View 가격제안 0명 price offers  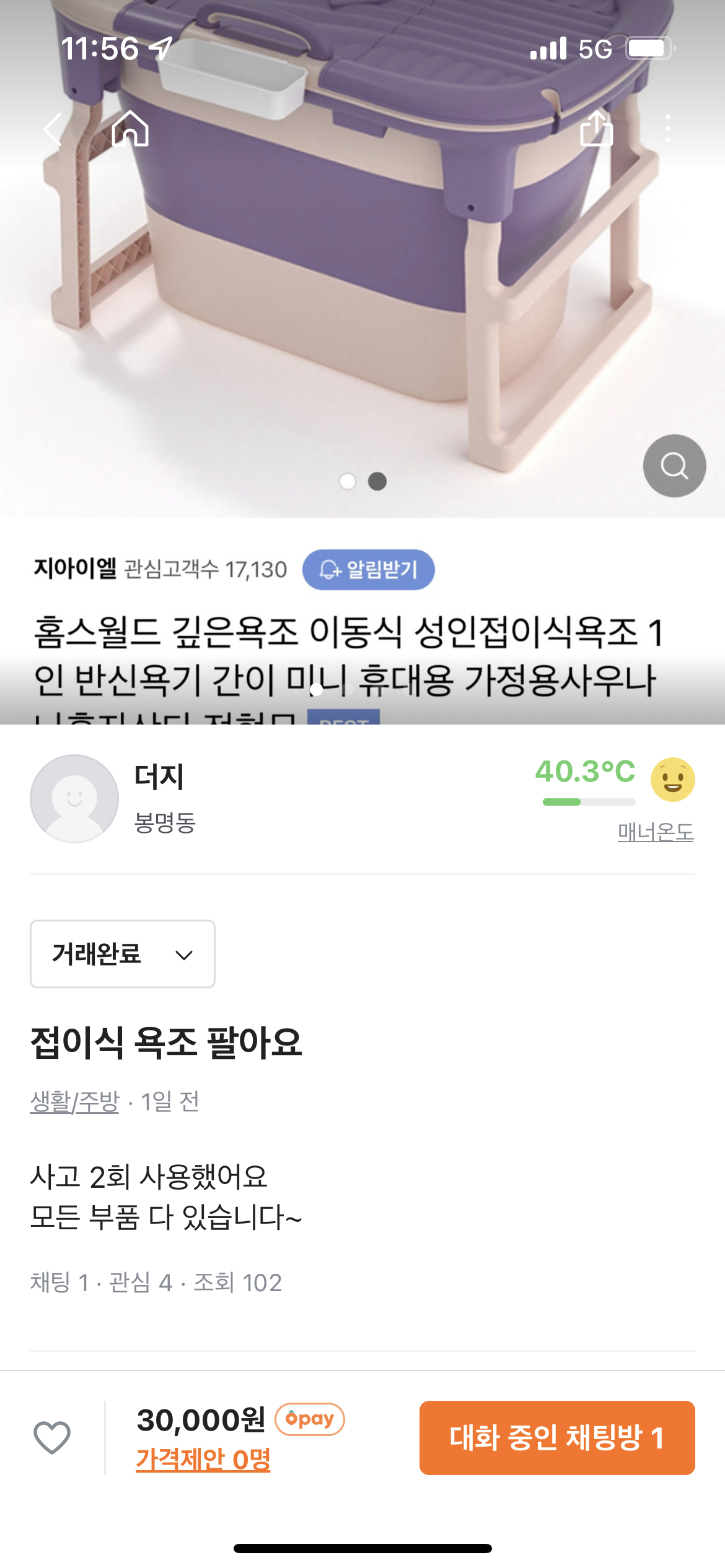pyautogui.click(x=203, y=1459)
